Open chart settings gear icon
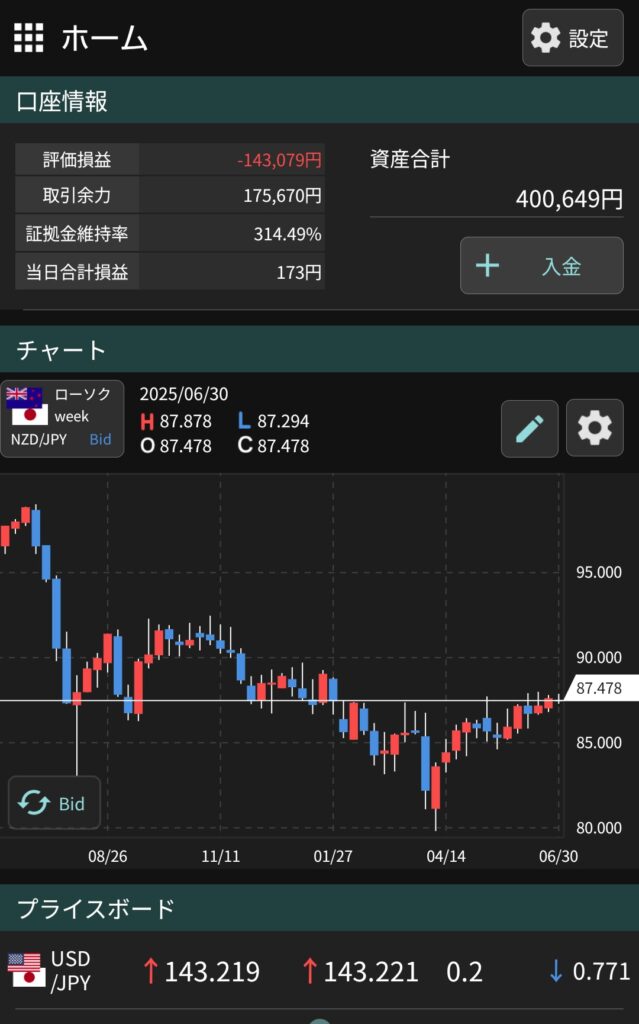Screen dimensions: 639x1024 (x=594, y=428)
